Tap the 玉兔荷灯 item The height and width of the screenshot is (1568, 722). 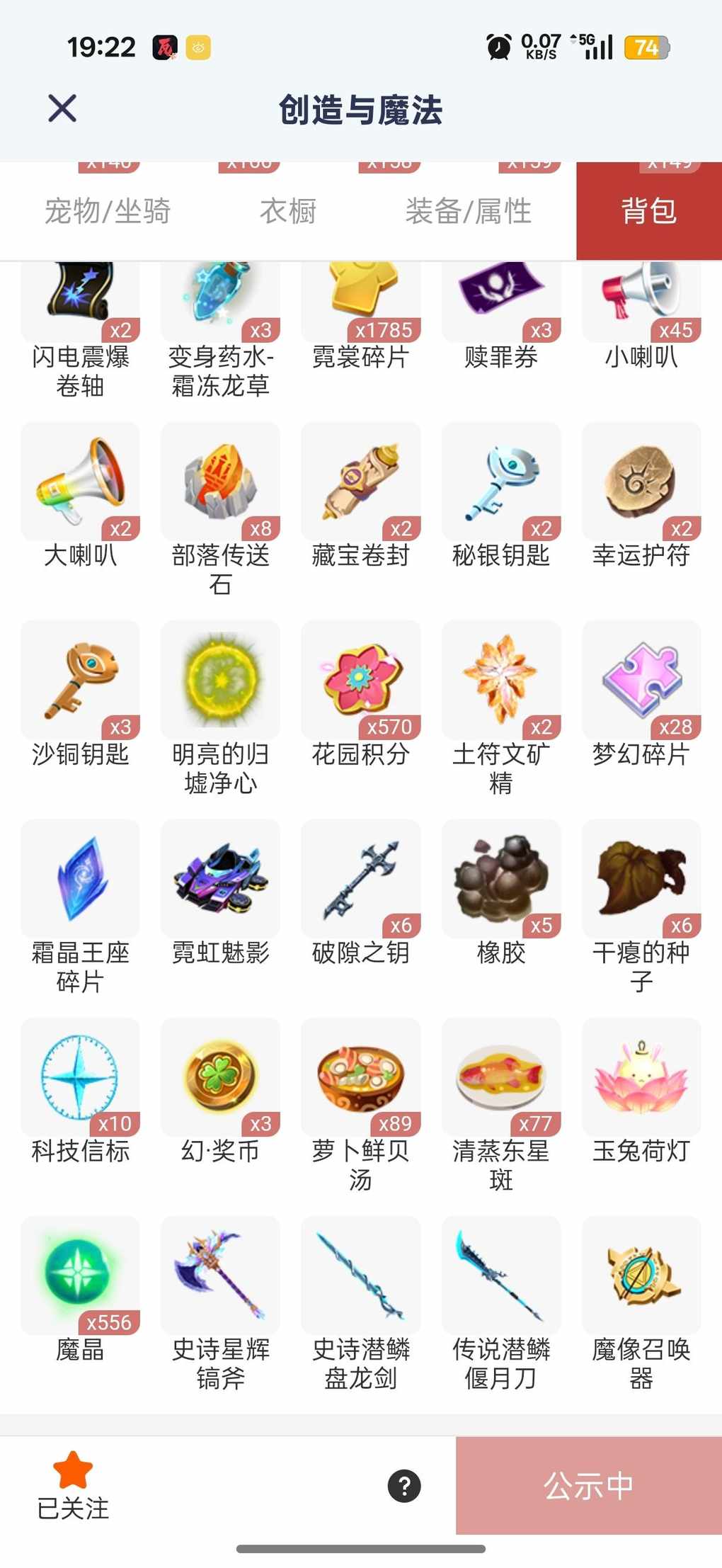(641, 1077)
